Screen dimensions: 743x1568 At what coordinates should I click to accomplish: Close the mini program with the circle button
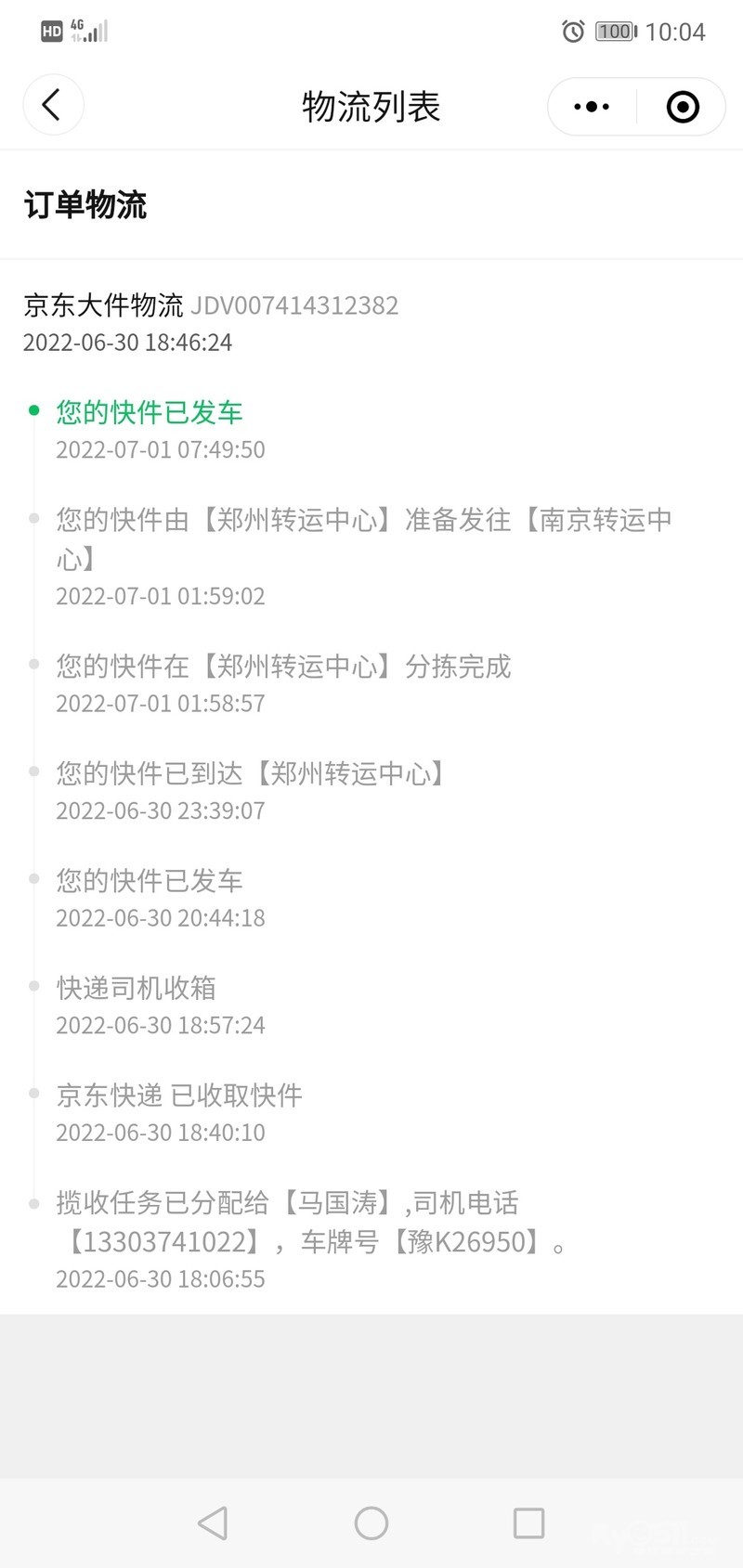683,107
